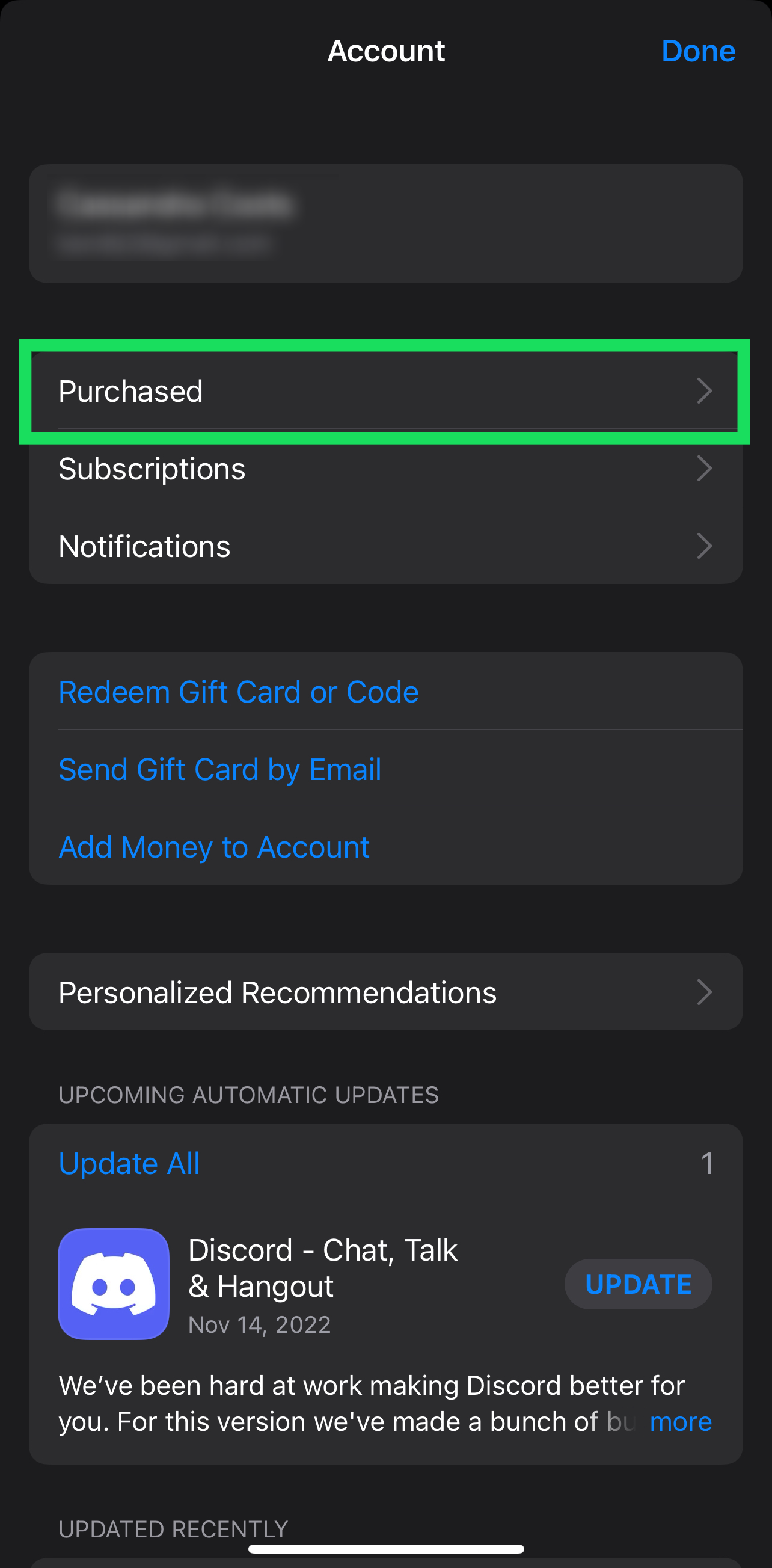Open the blurred account profile card
This screenshot has height=1568, width=772.
(x=385, y=223)
